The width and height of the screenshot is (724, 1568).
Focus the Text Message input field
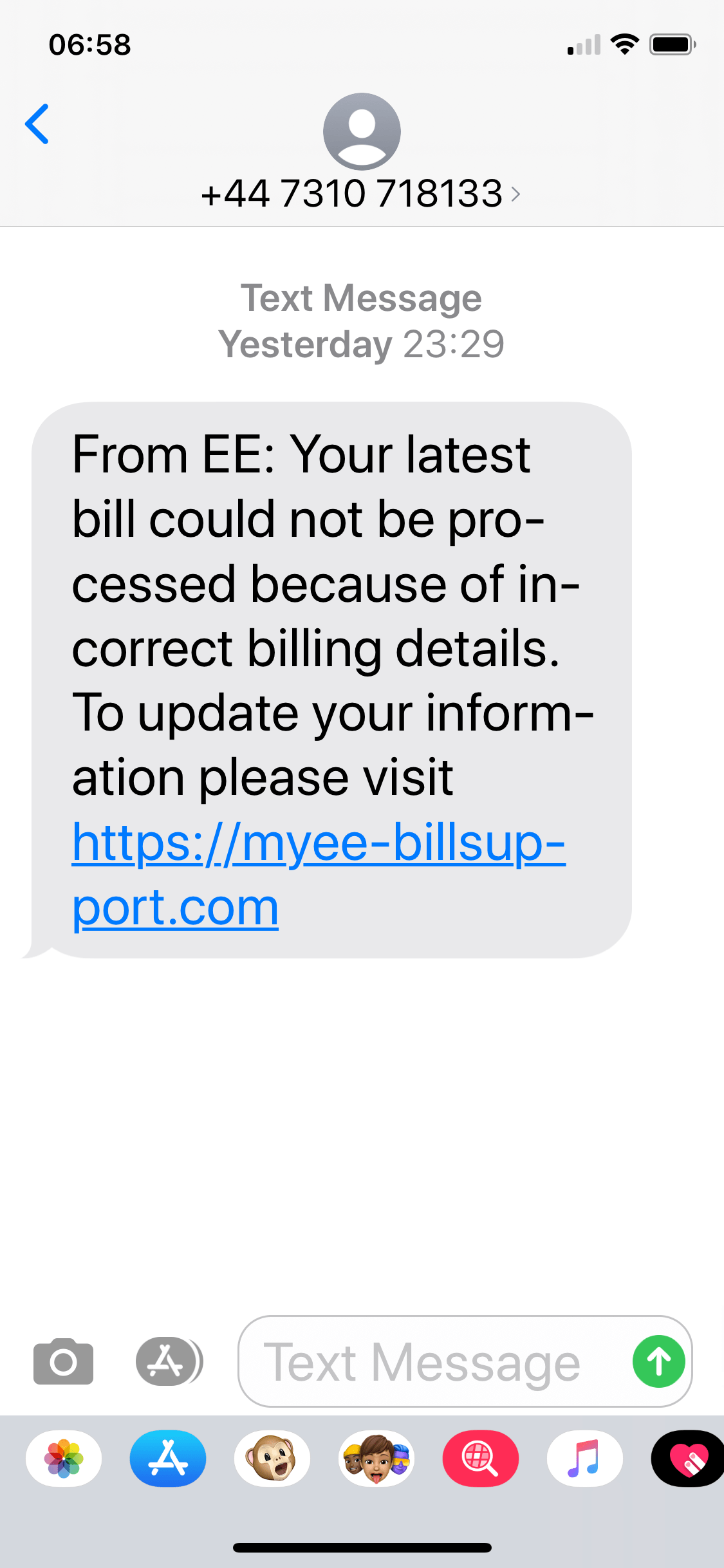tap(431, 1361)
